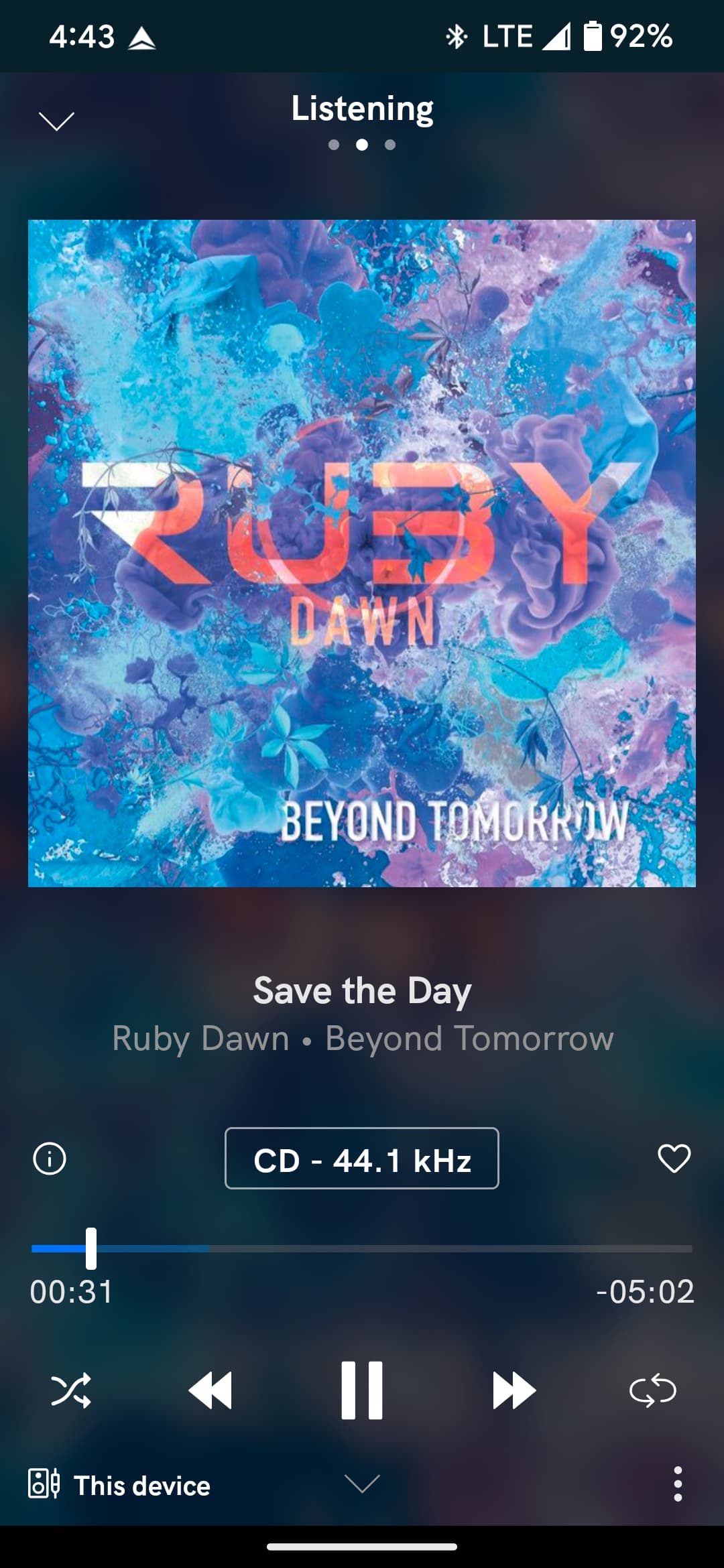Open the track info icon
The image size is (724, 1568).
pos(50,1159)
